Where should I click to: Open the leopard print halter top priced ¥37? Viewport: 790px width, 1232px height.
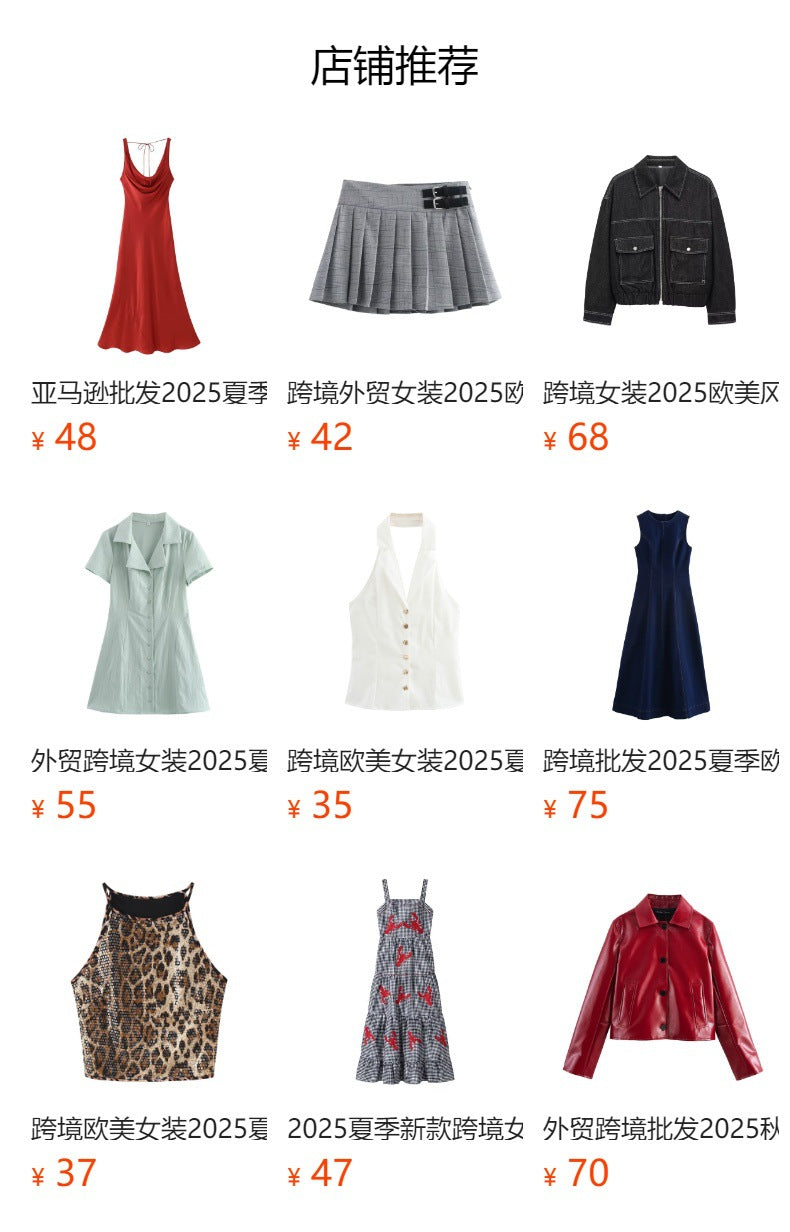(148, 982)
